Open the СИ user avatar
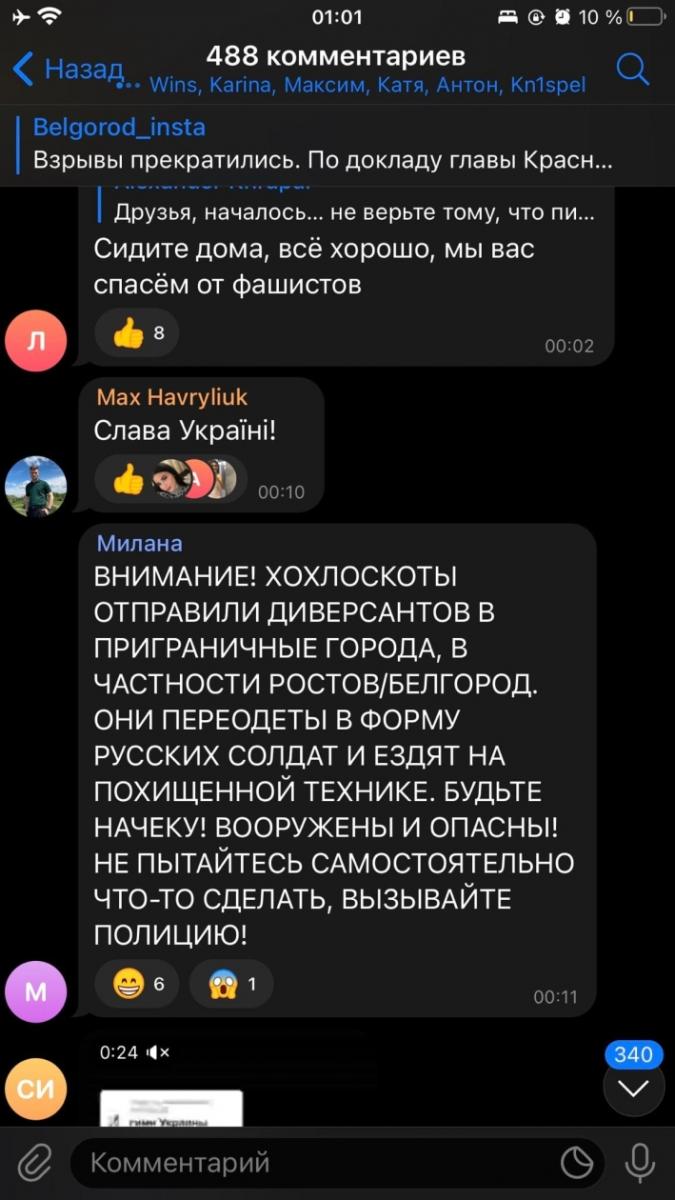This screenshot has width=675, height=1200. point(36,1087)
